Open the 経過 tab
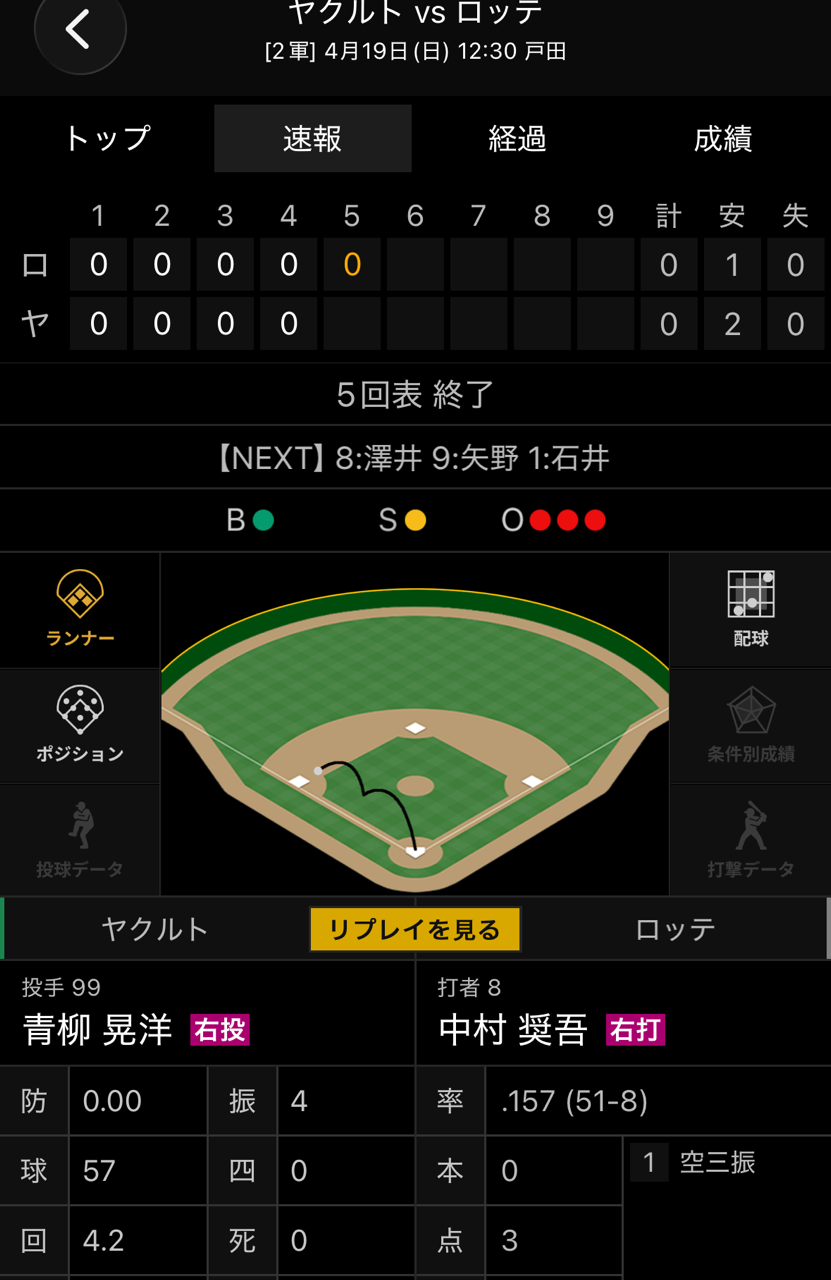The width and height of the screenshot is (831, 1280). pos(518,139)
